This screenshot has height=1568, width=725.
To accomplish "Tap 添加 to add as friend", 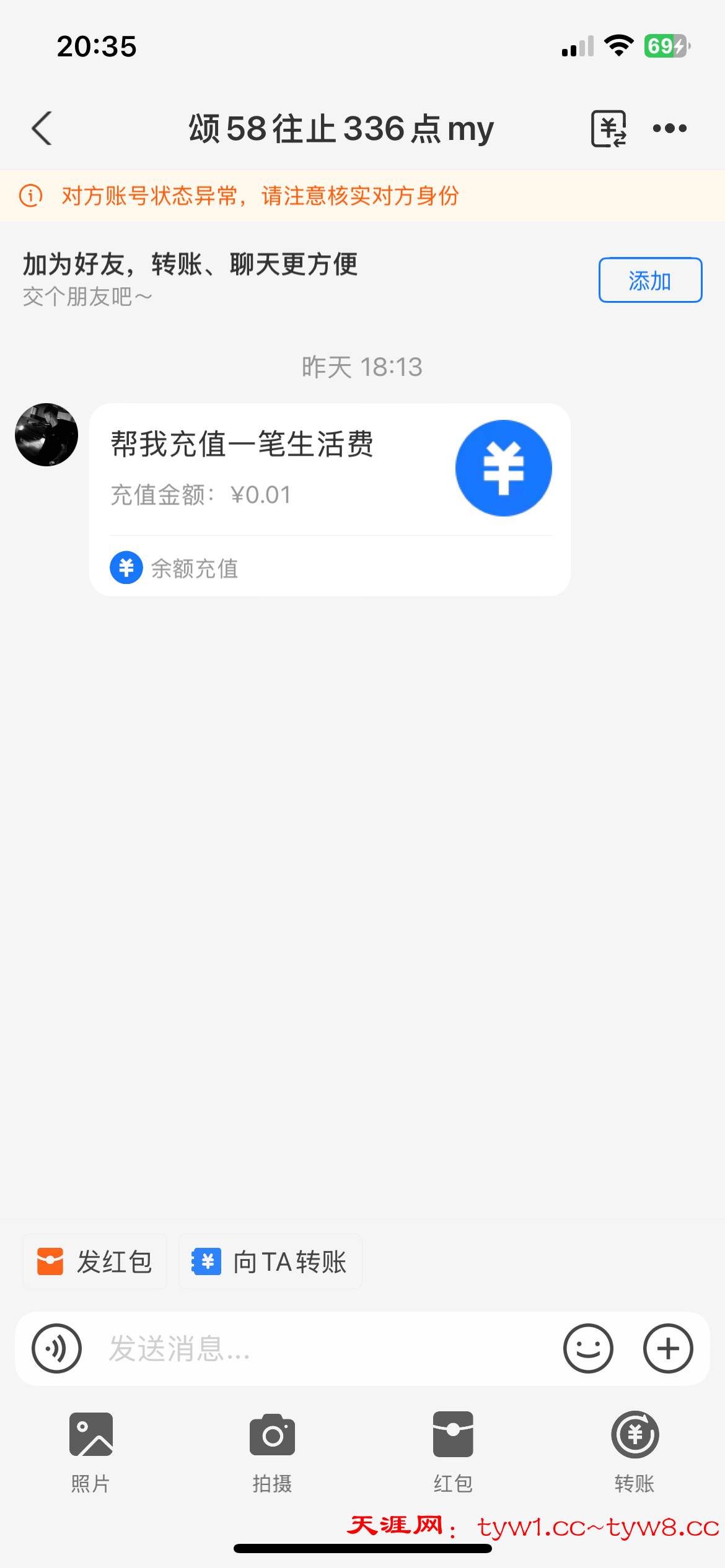I will (x=650, y=281).
